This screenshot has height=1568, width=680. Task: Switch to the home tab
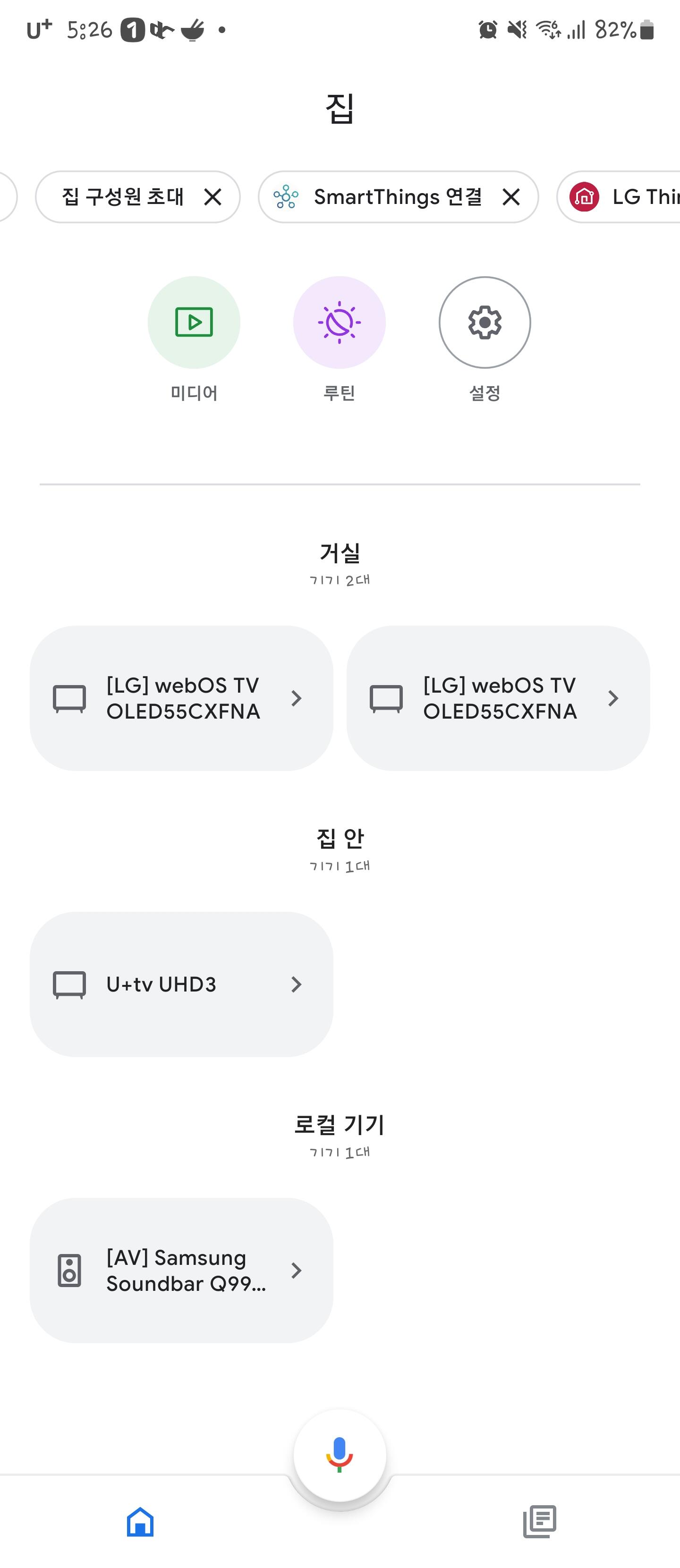pyautogui.click(x=140, y=1522)
